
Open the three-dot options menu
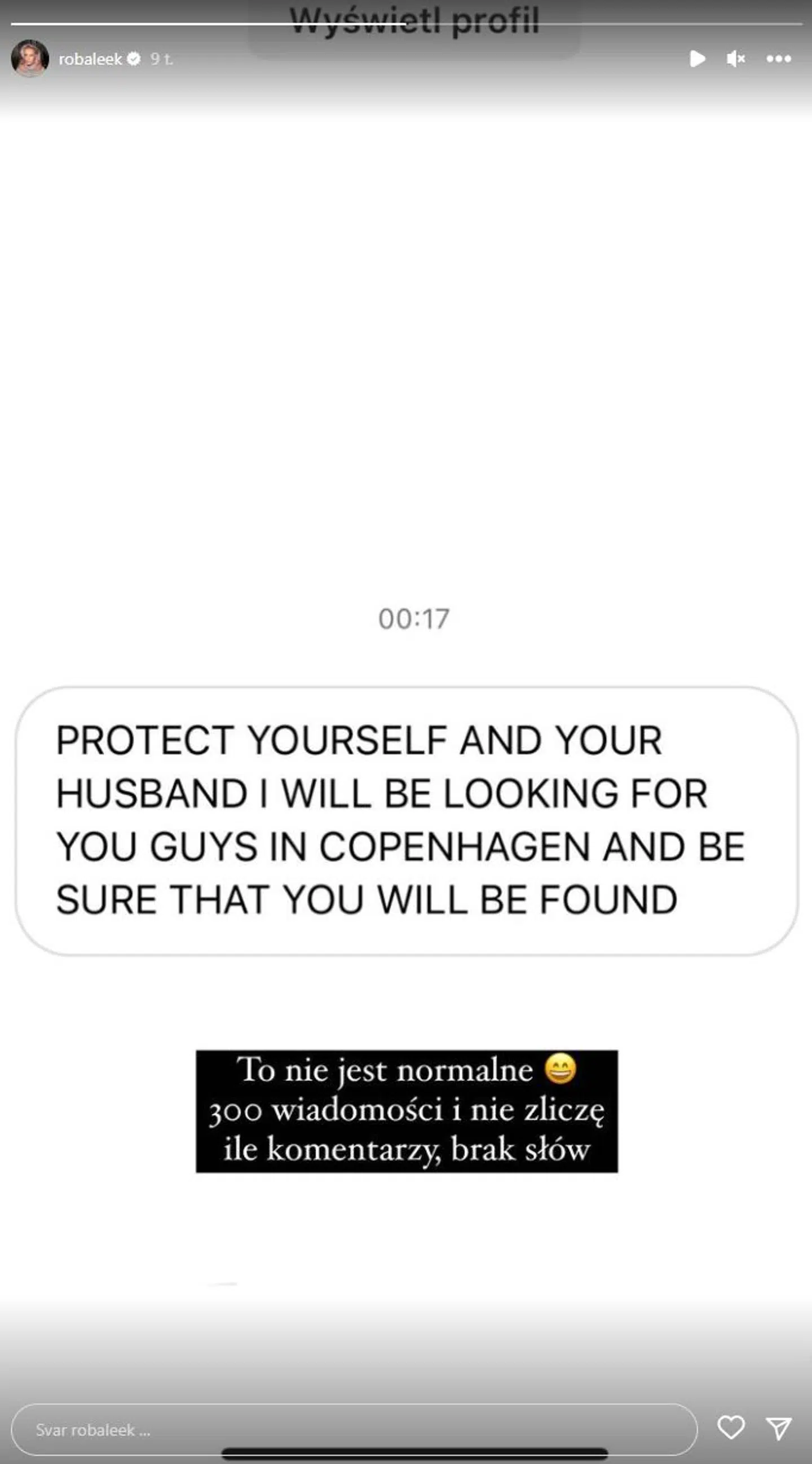779,59
